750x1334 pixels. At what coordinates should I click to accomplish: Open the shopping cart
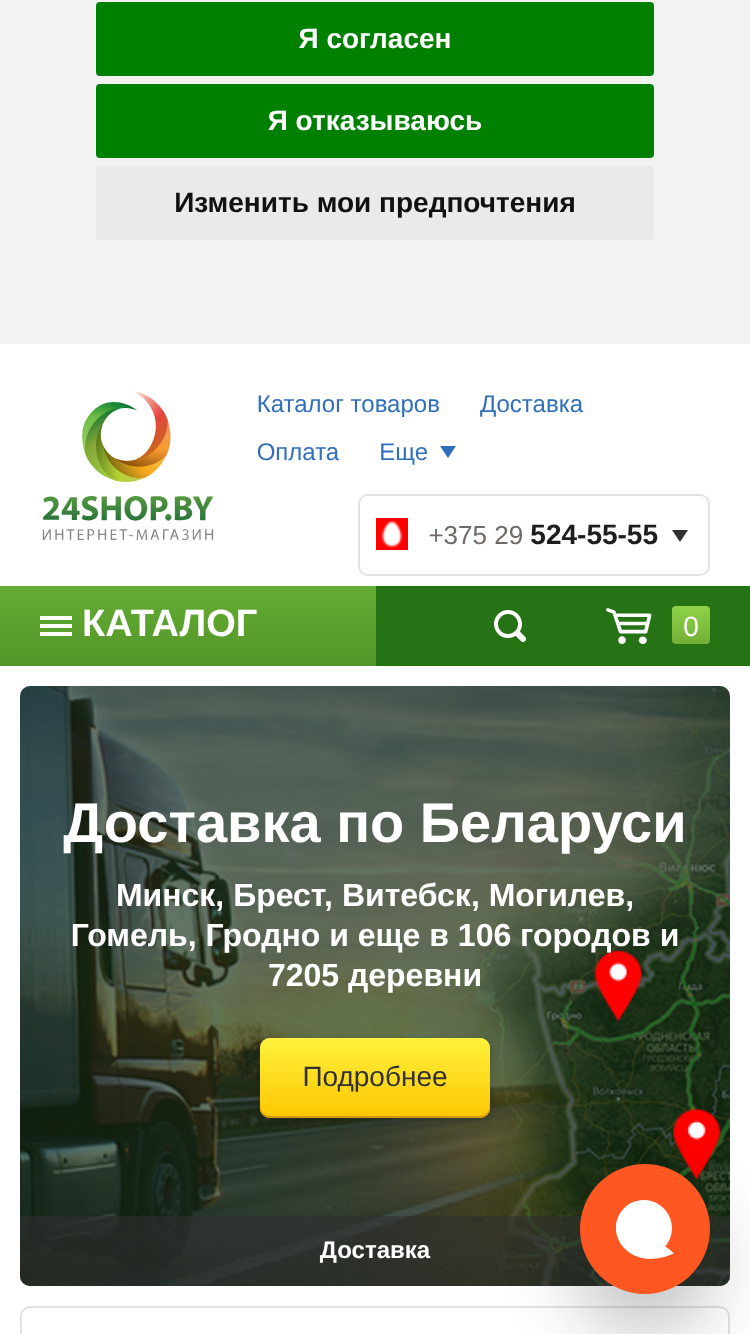coord(657,626)
